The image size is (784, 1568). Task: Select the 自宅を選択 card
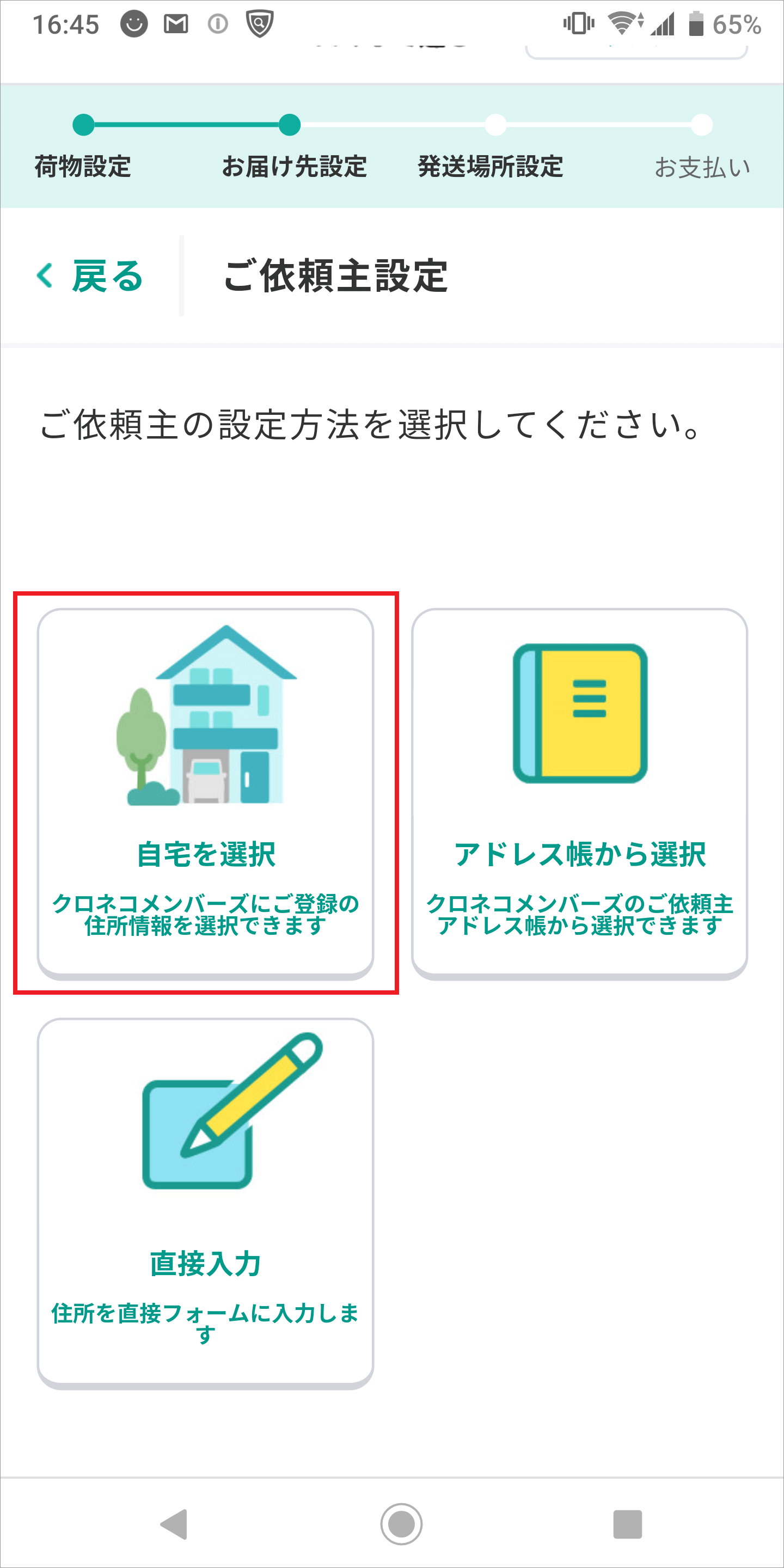tap(206, 793)
